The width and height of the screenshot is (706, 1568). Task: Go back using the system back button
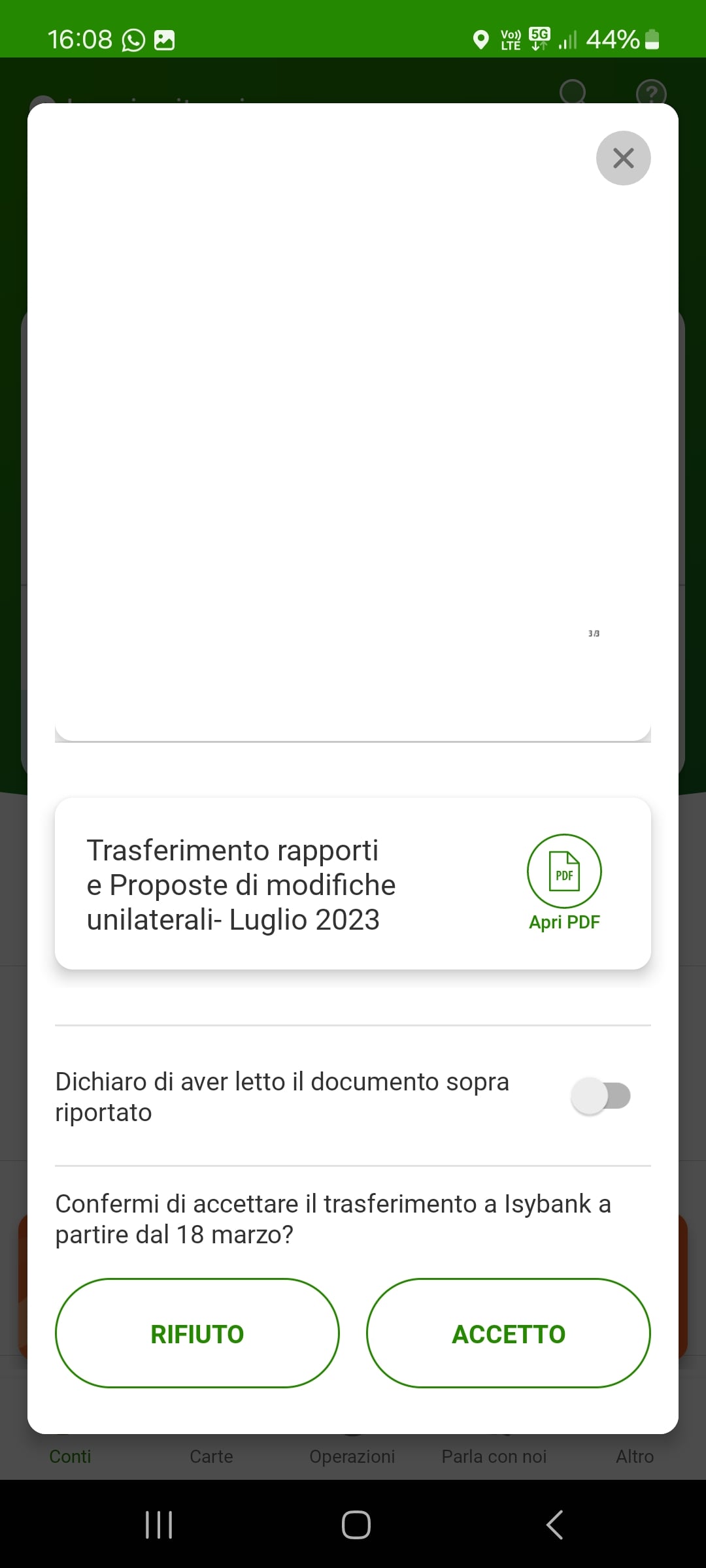click(x=554, y=1525)
